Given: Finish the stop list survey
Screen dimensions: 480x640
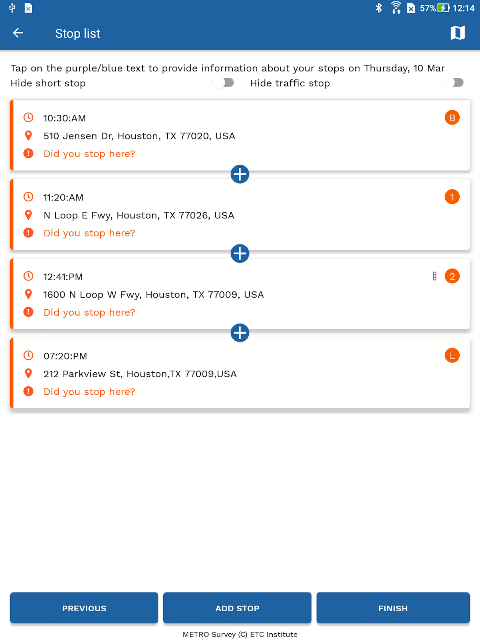Looking at the screenshot, I should pyautogui.click(x=393, y=608).
